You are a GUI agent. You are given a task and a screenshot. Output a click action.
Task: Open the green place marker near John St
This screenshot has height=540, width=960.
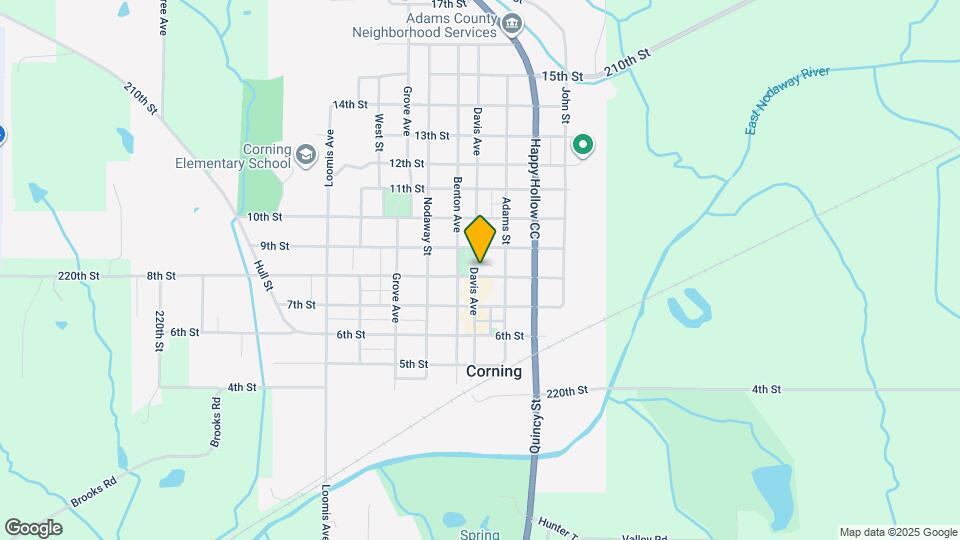pos(583,147)
